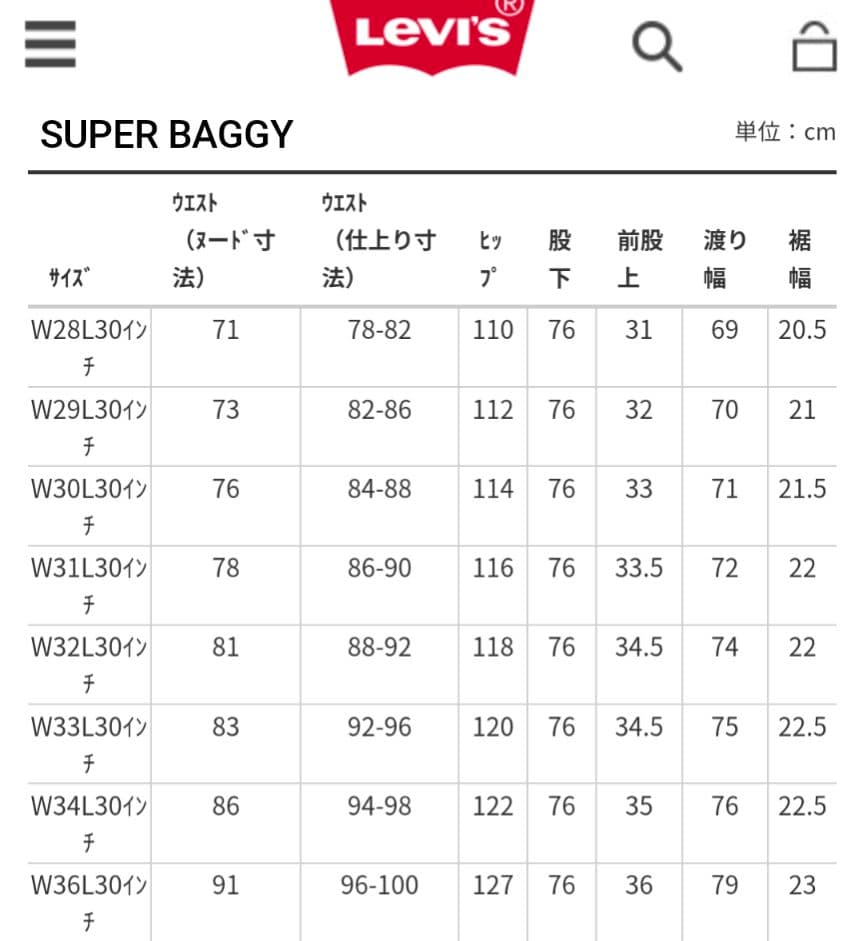Viewport: 863px width, 941px height.
Task: Select the 裾幅 value 20.5 cell
Action: [x=801, y=330]
